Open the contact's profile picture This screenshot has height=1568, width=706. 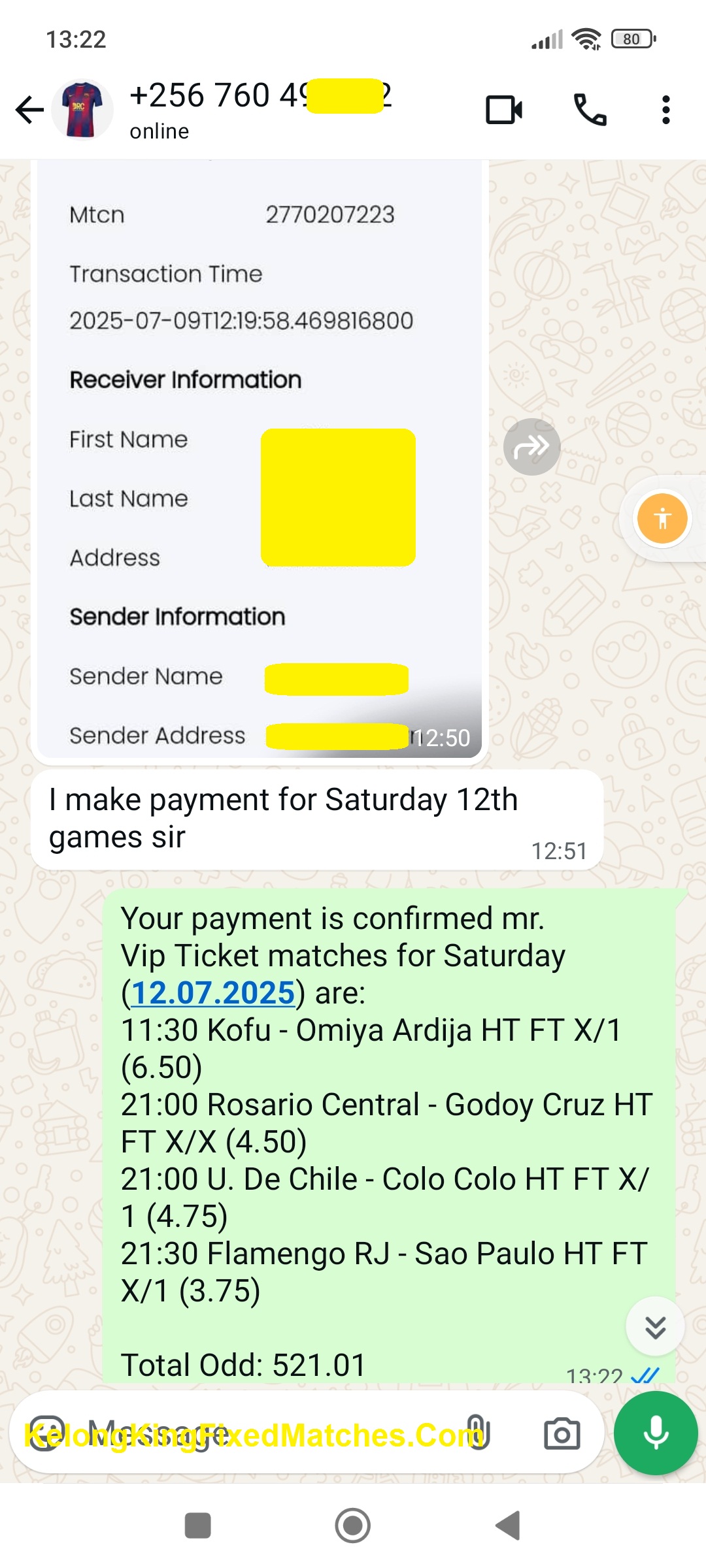coord(82,110)
